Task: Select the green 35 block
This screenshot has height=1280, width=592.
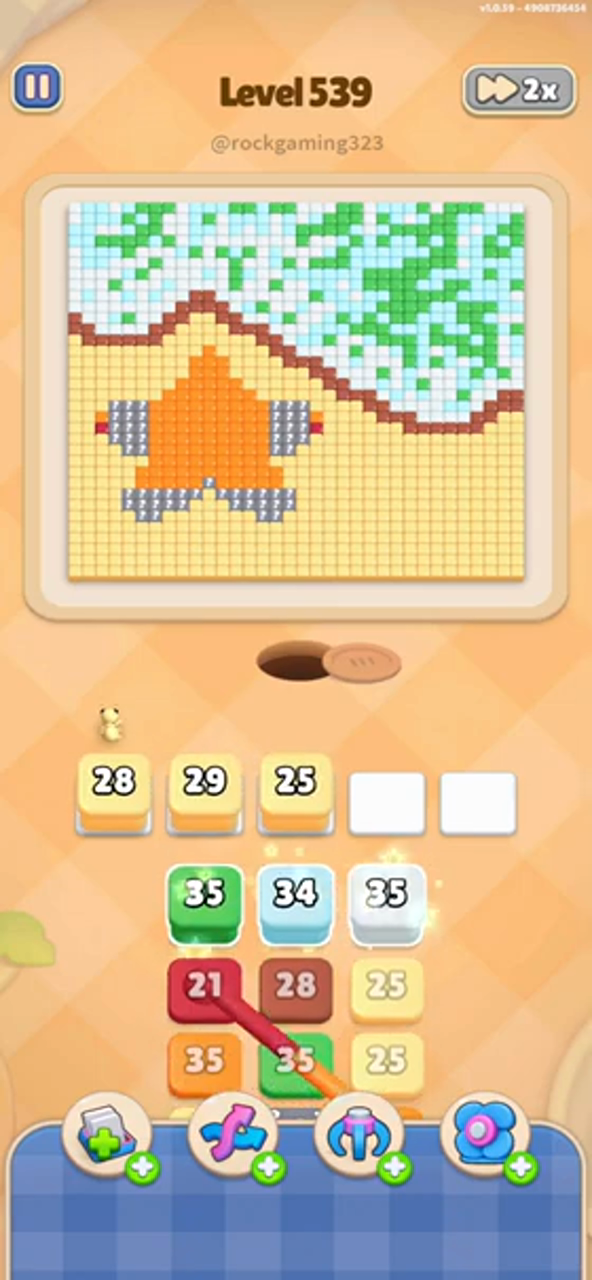Action: [x=204, y=904]
